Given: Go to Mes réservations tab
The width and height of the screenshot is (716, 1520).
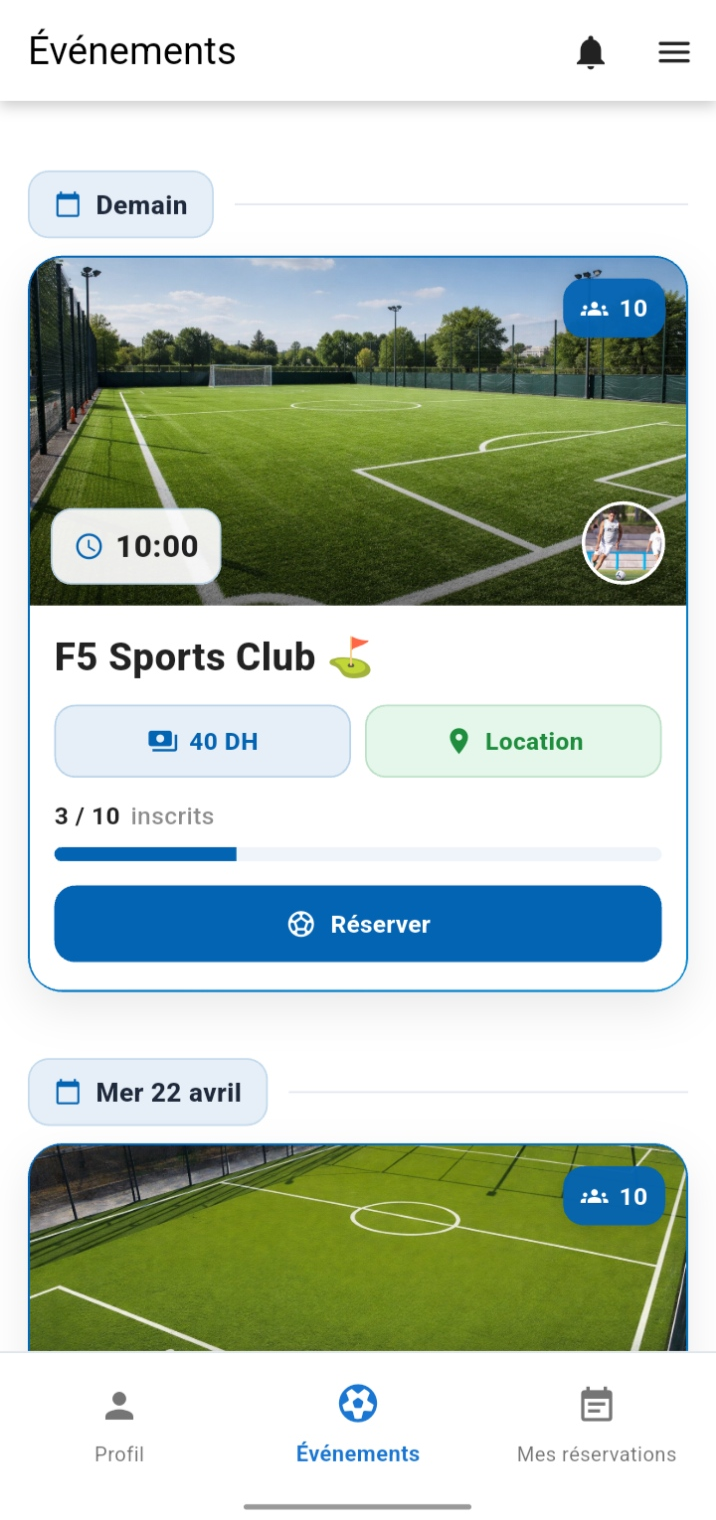Looking at the screenshot, I should pyautogui.click(x=596, y=1425).
